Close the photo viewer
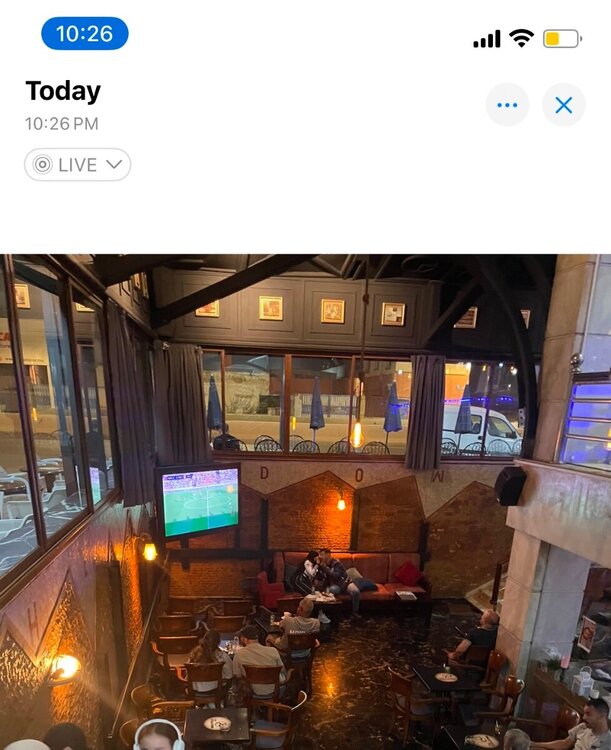 564,105
